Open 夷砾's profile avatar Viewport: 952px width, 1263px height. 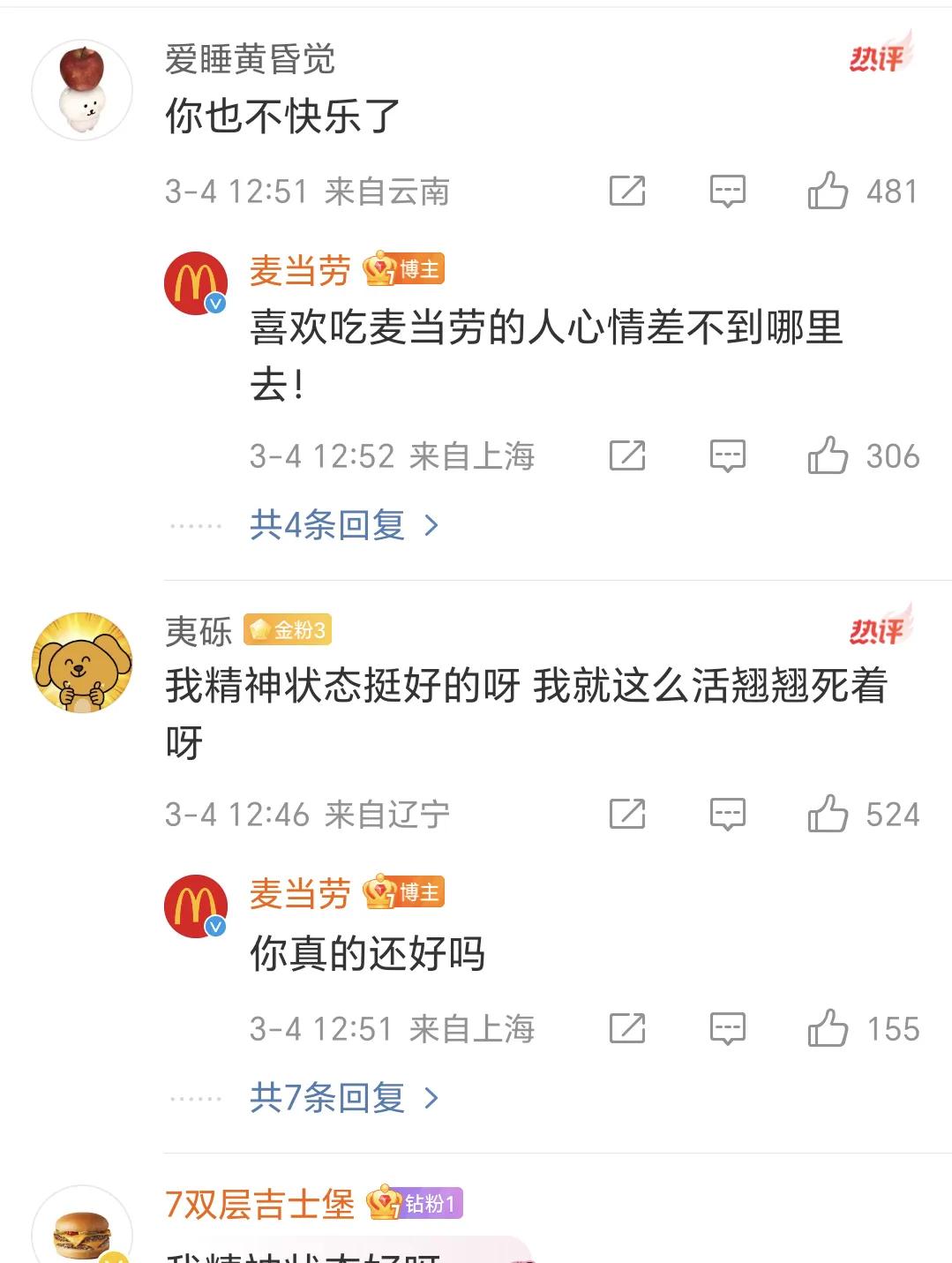[x=82, y=662]
